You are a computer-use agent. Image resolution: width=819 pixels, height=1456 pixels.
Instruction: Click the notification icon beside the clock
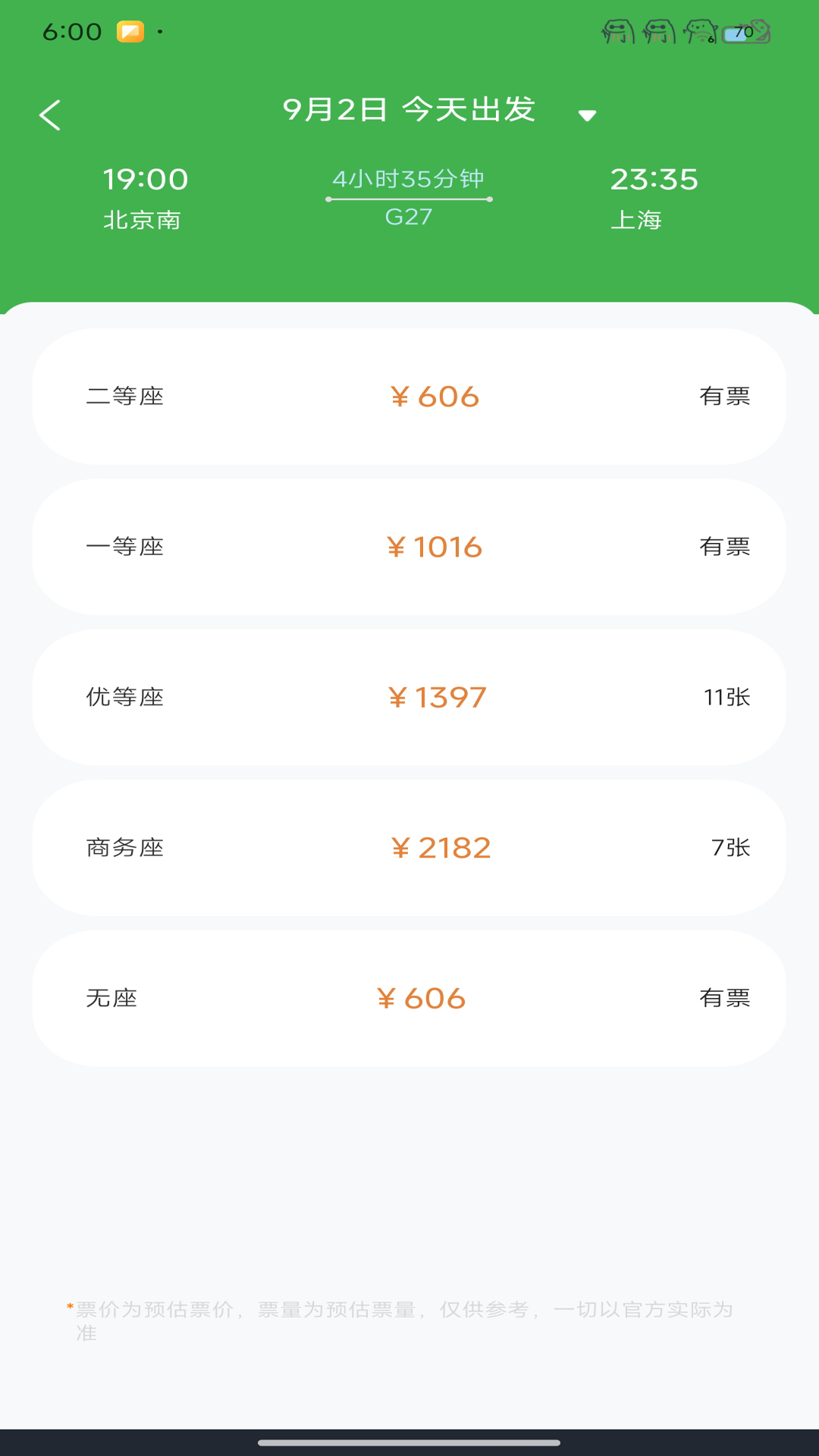pos(129,30)
